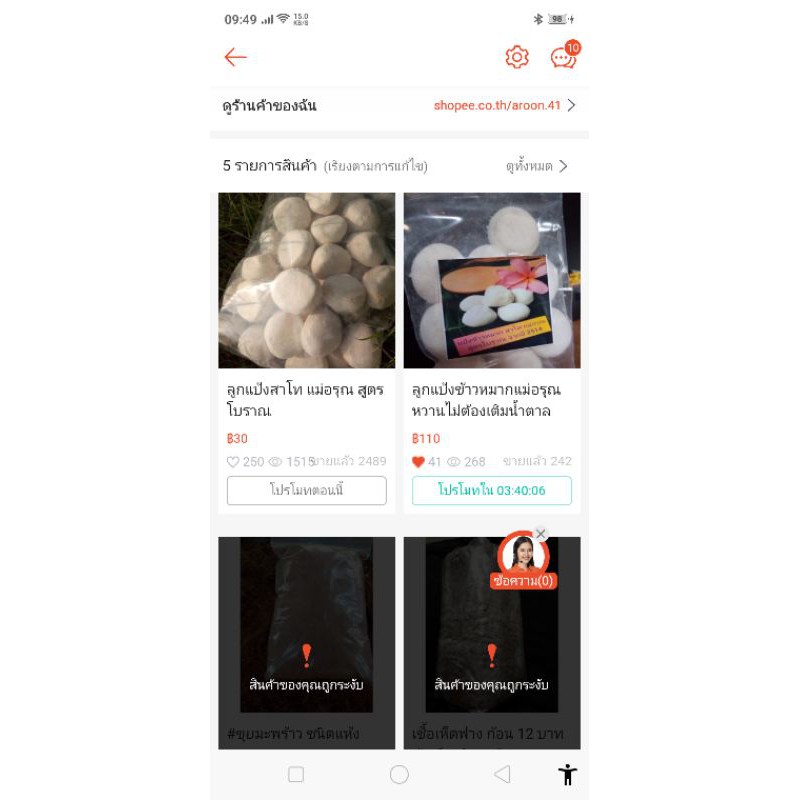The width and height of the screenshot is (800, 800).
Task: Tap โปรโมทตอนนี้ button for ฿30 product
Action: click(x=307, y=490)
